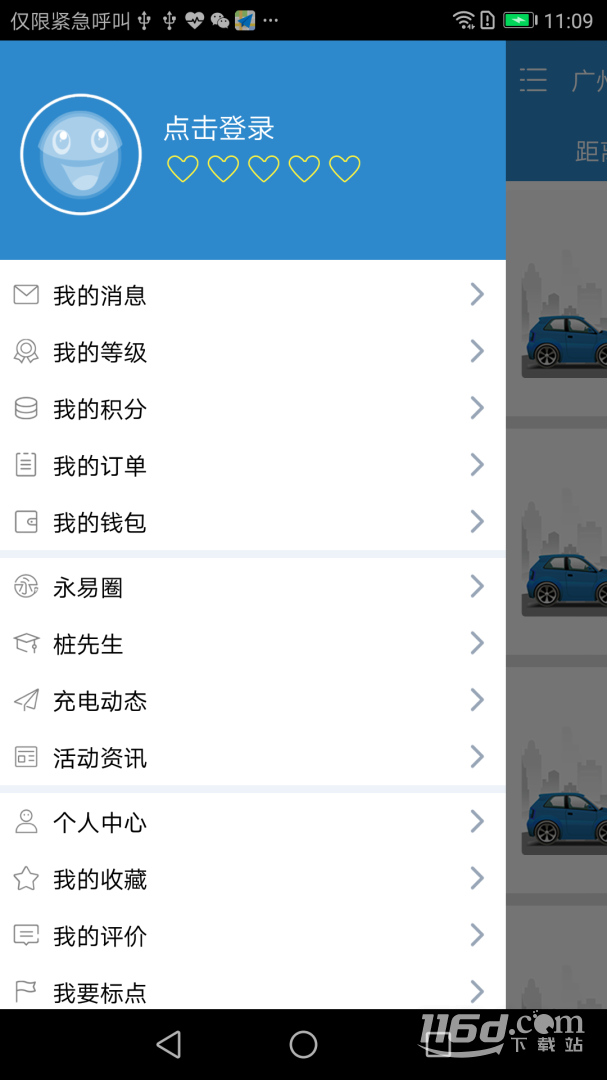Open 个人中心 personal center
This screenshot has width=607, height=1080.
(253, 822)
